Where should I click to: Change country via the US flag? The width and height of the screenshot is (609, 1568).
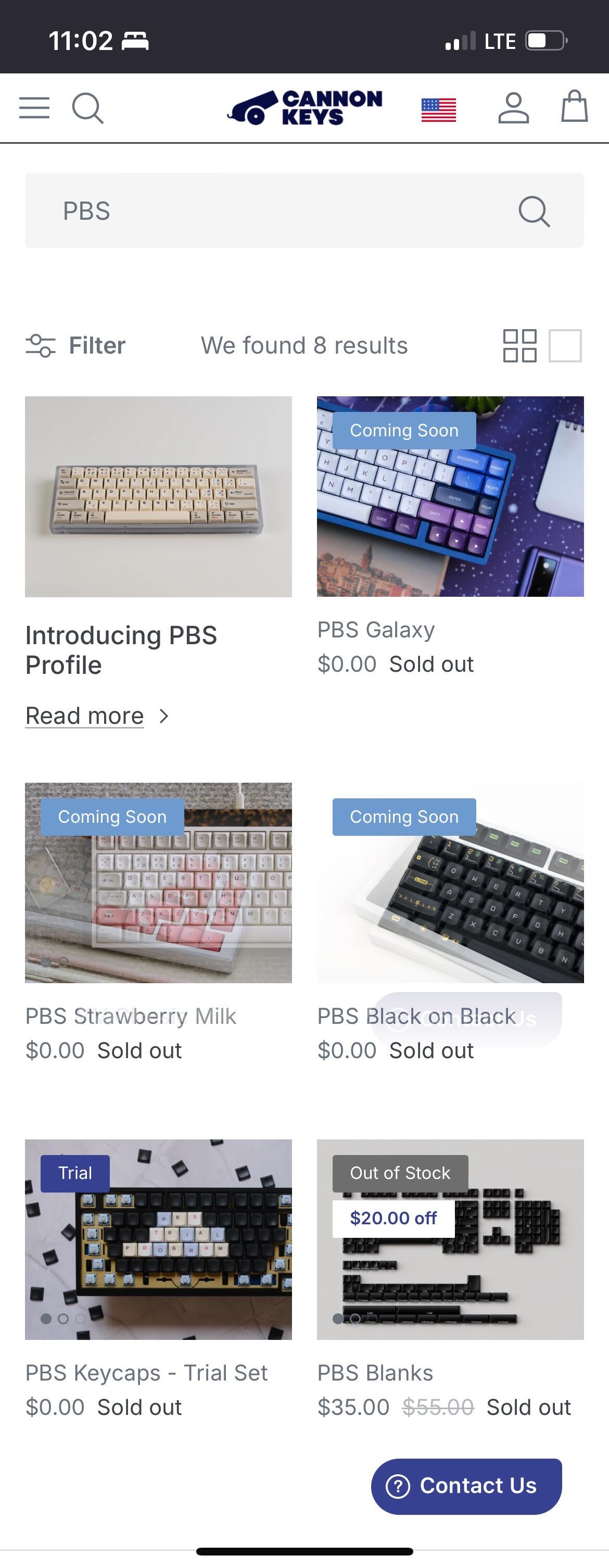tap(438, 110)
